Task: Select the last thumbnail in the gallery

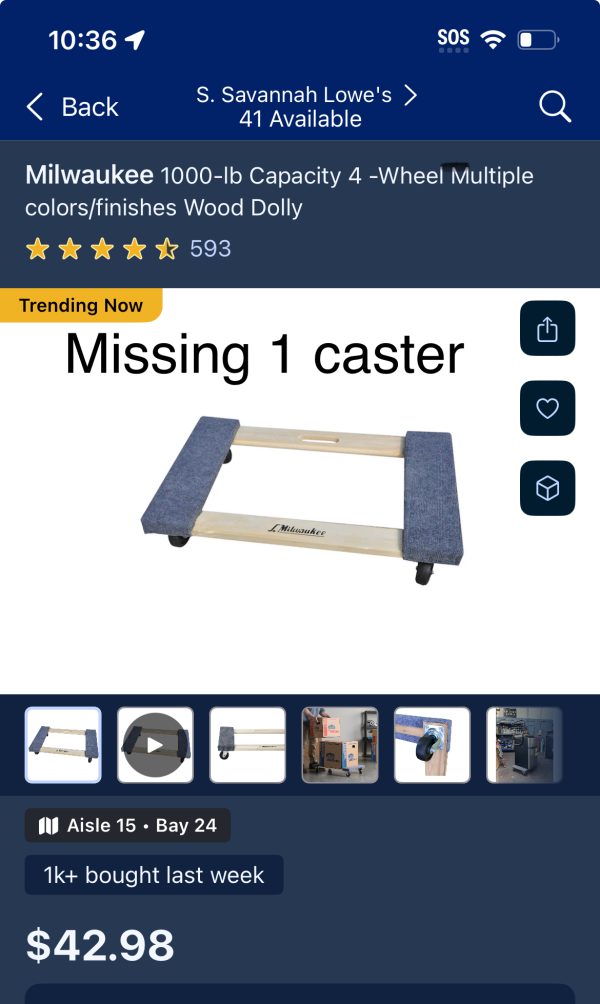Action: click(523, 745)
